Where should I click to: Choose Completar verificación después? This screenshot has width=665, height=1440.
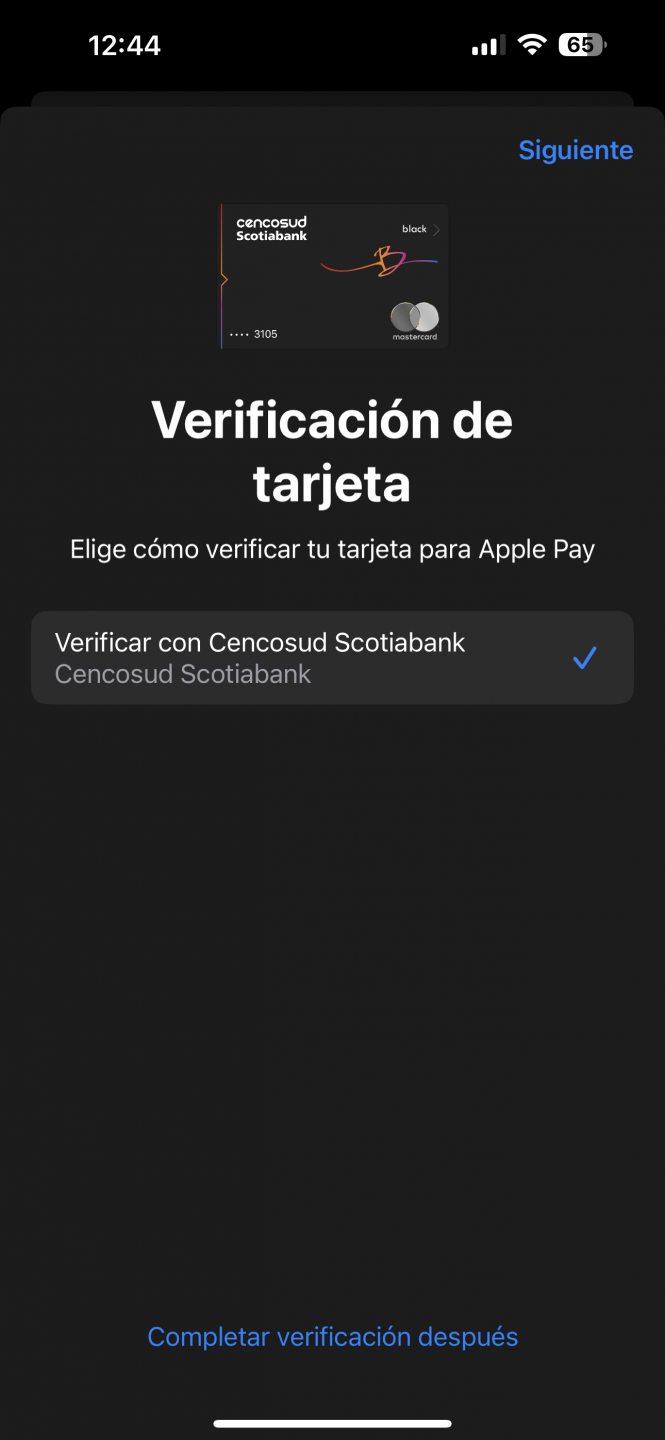pyautogui.click(x=332, y=1337)
